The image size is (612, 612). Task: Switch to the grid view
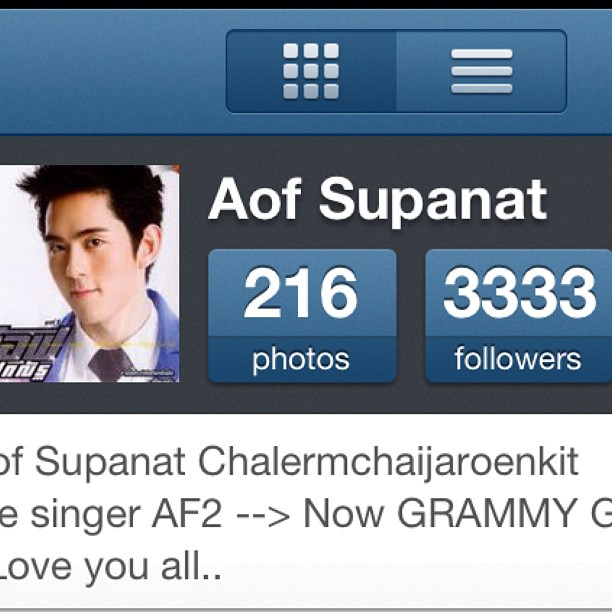tap(311, 71)
